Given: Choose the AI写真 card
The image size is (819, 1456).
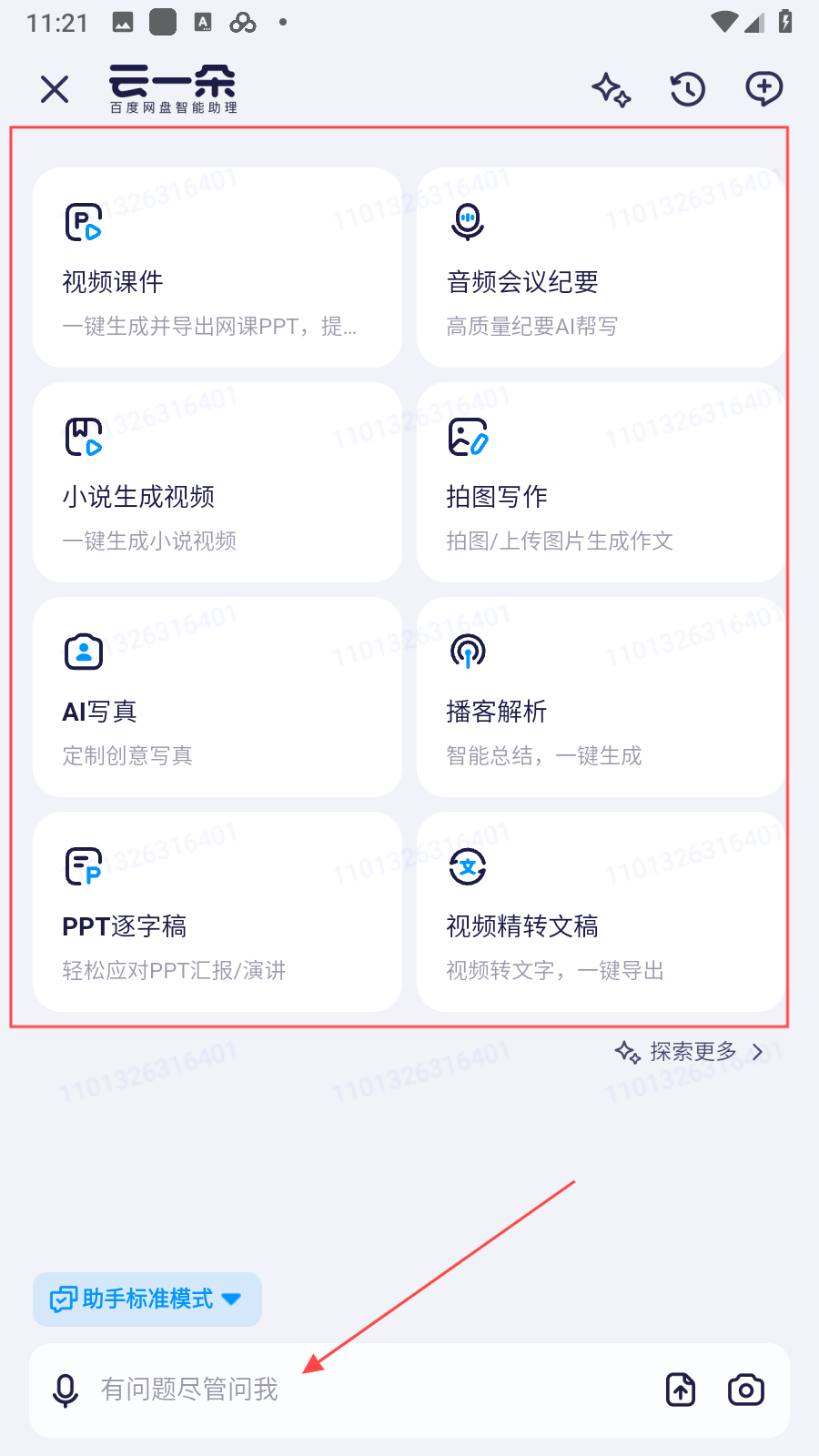Looking at the screenshot, I should [x=217, y=697].
